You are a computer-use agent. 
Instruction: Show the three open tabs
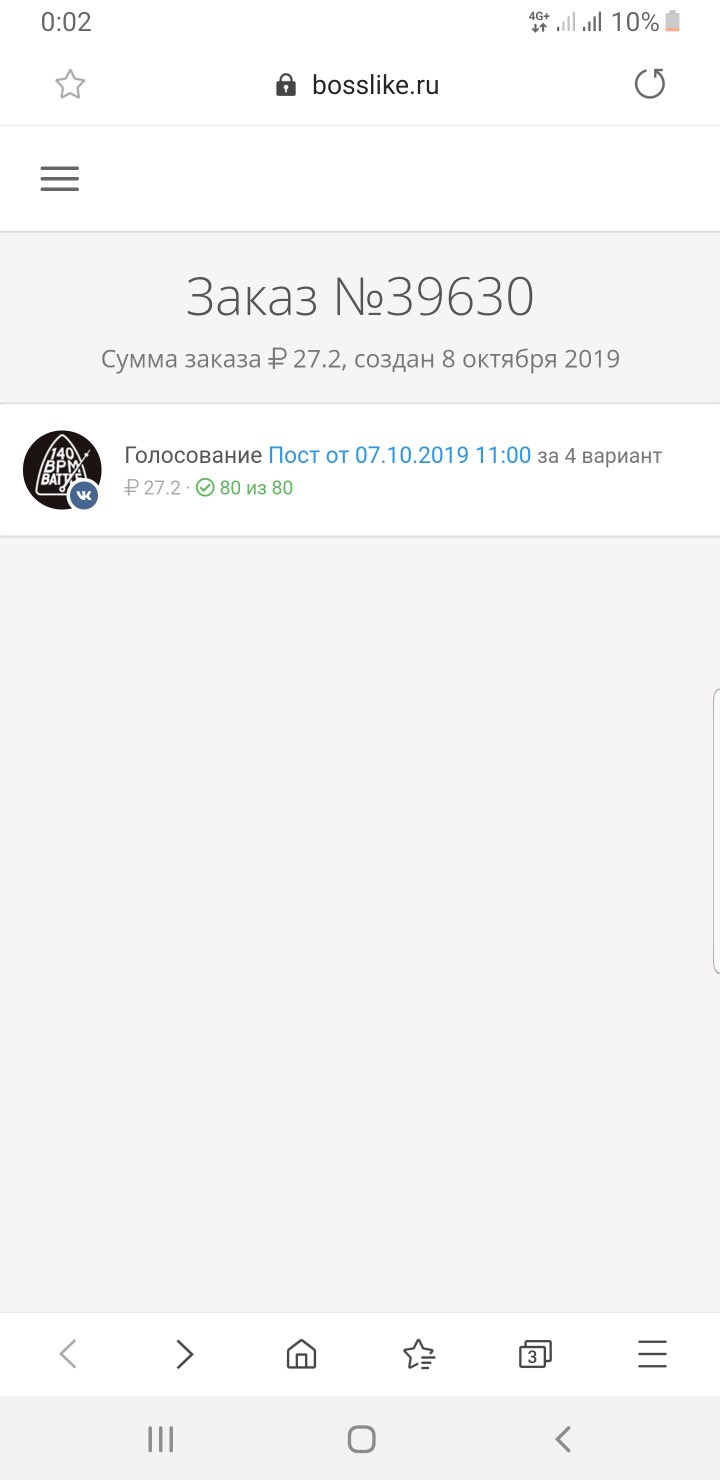pos(535,1354)
